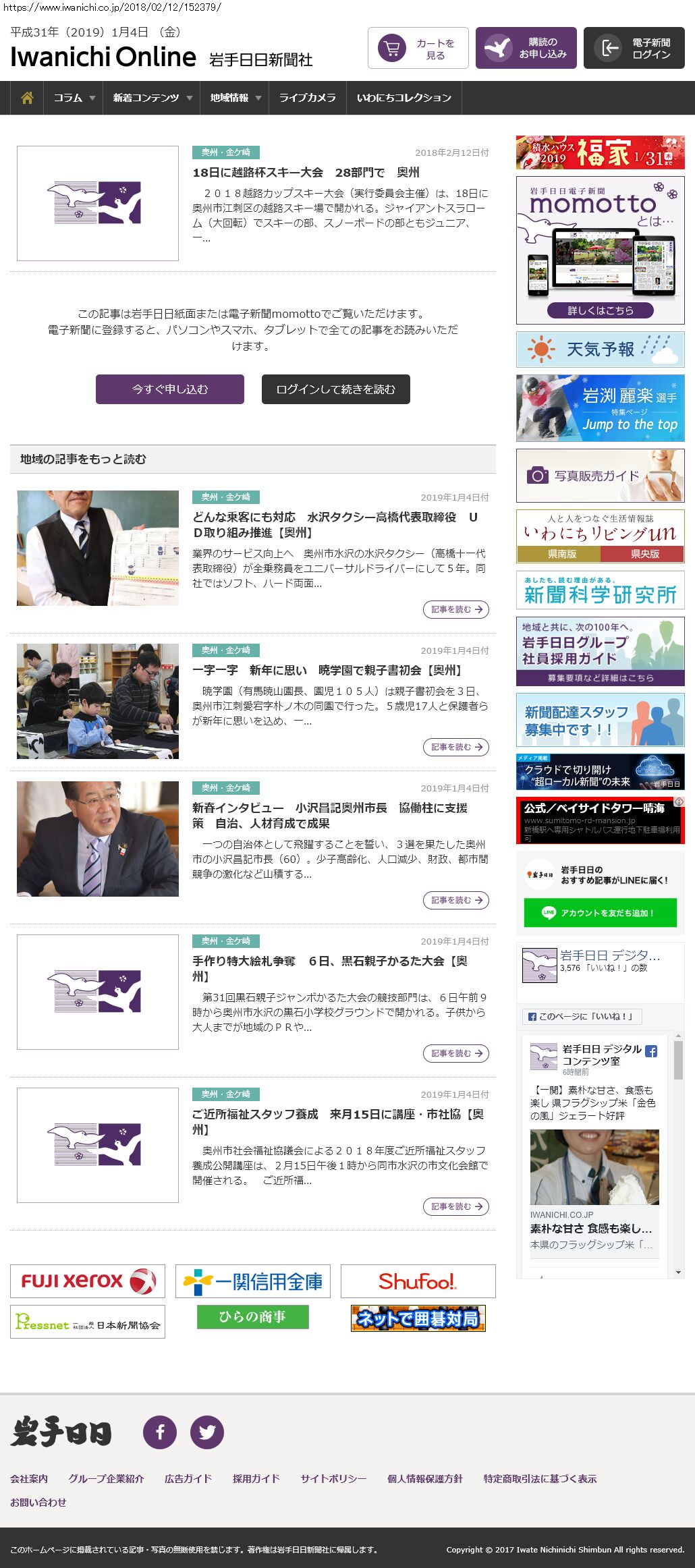Open 電子新聞ログイン login button
This screenshot has height=1568, width=695.
pos(634,48)
